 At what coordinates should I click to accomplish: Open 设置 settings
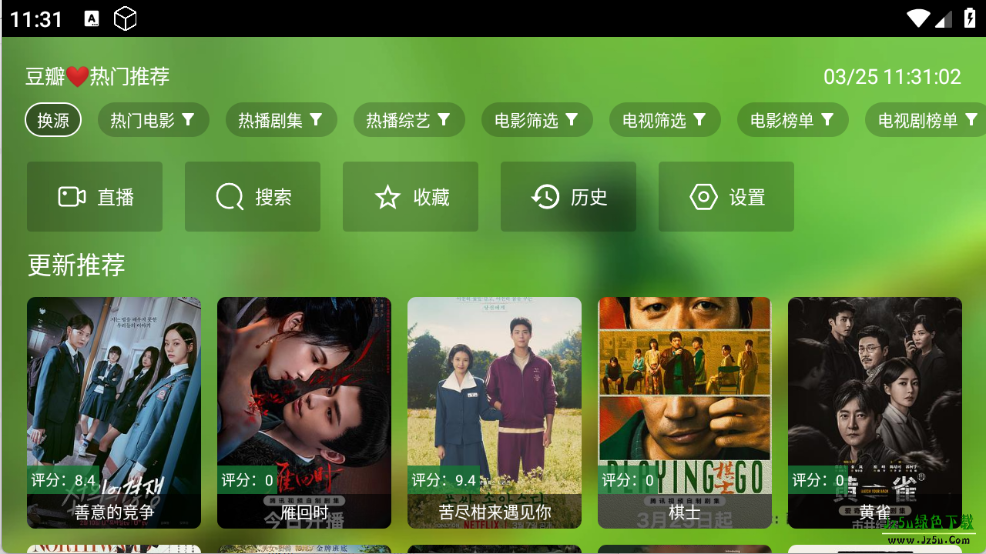[727, 197]
